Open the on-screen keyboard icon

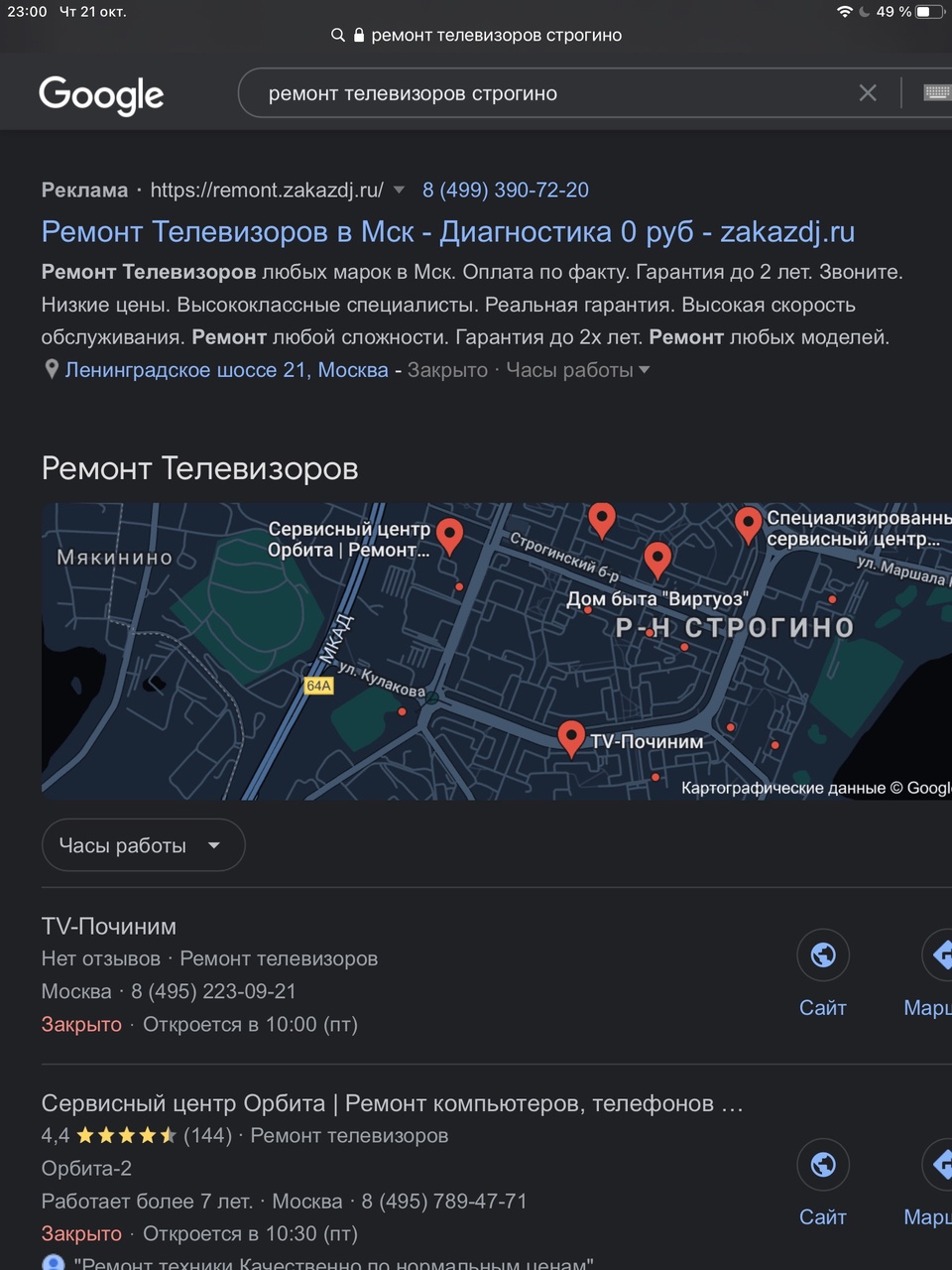(936, 93)
